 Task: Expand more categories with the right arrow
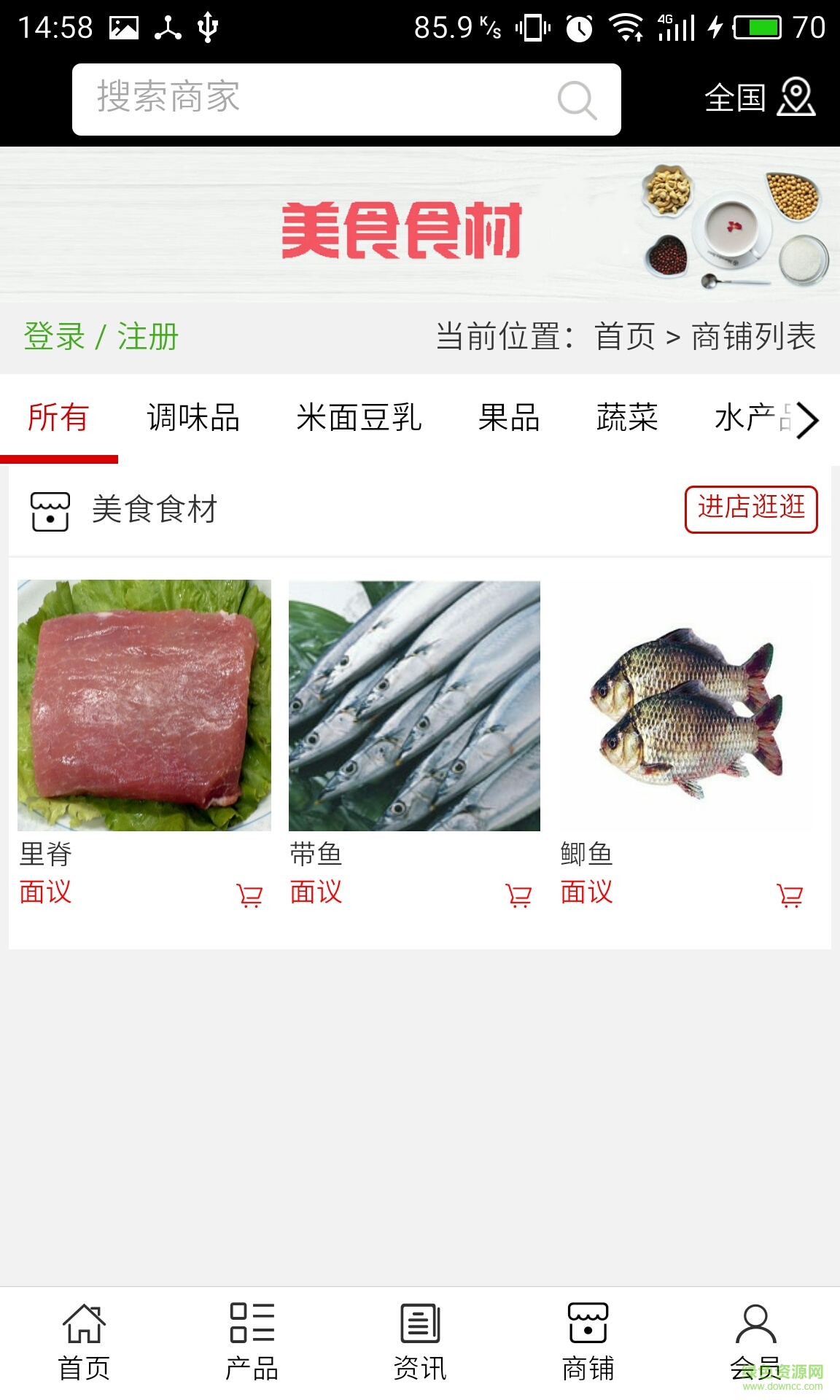(x=806, y=420)
